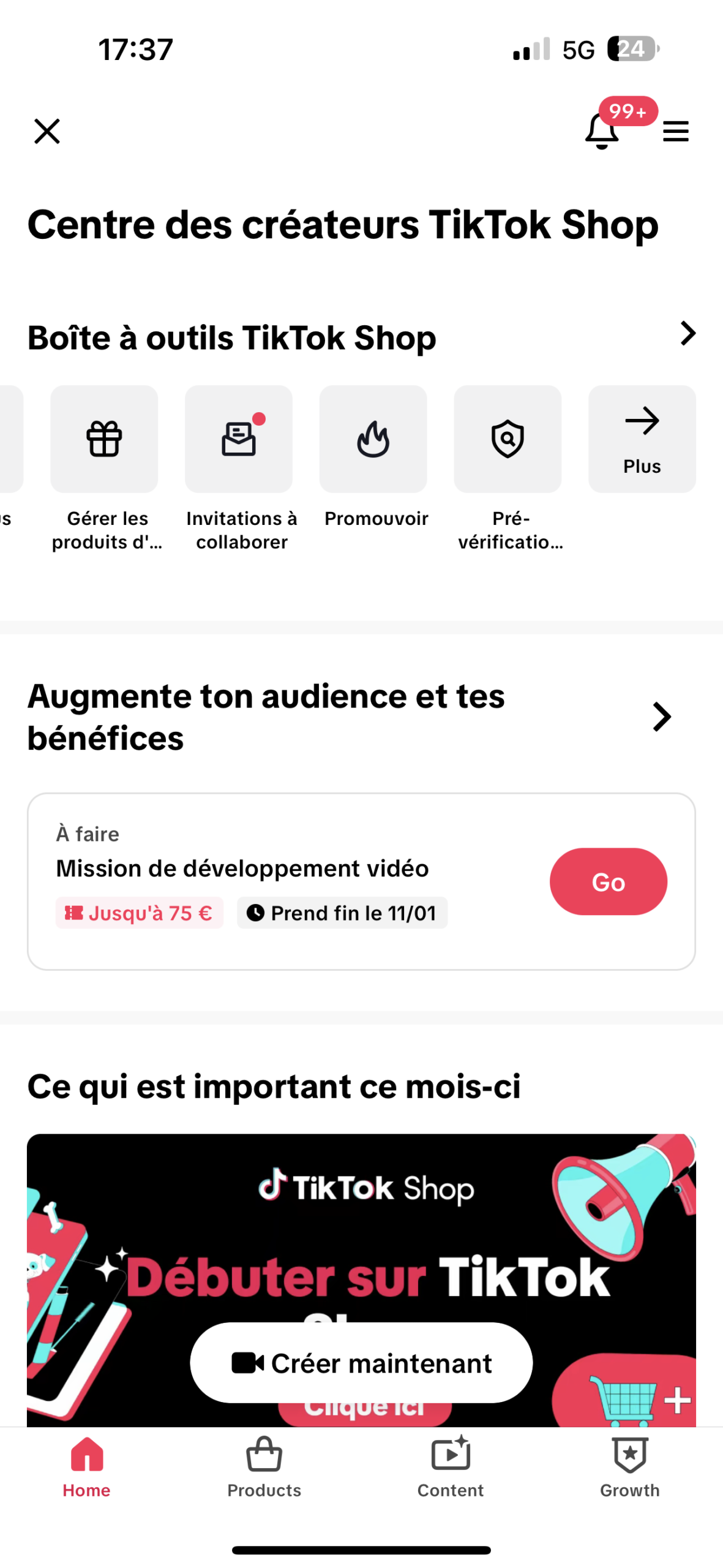Tap Go on Mission de développement vidéo
723x1568 pixels.
coord(608,881)
